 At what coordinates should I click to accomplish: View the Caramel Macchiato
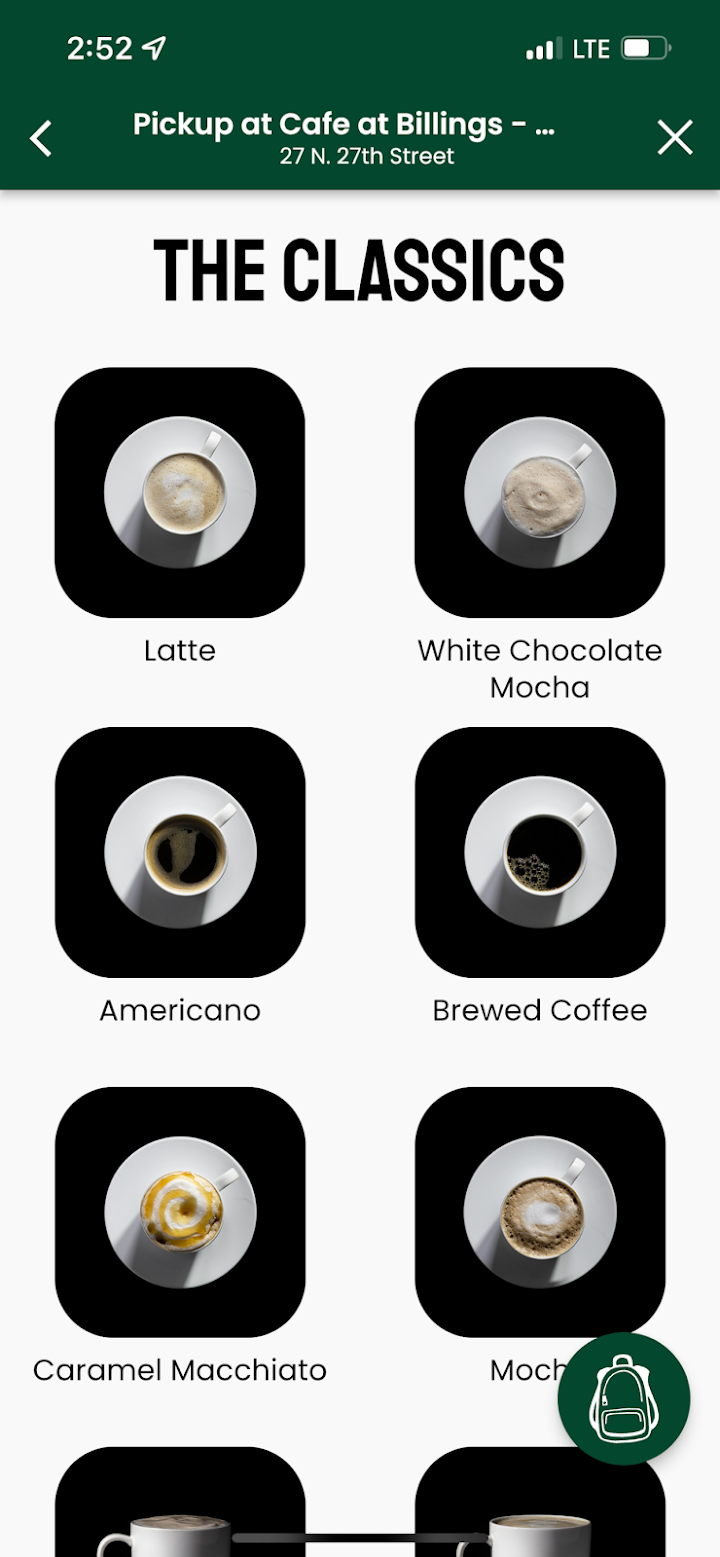(x=180, y=1212)
